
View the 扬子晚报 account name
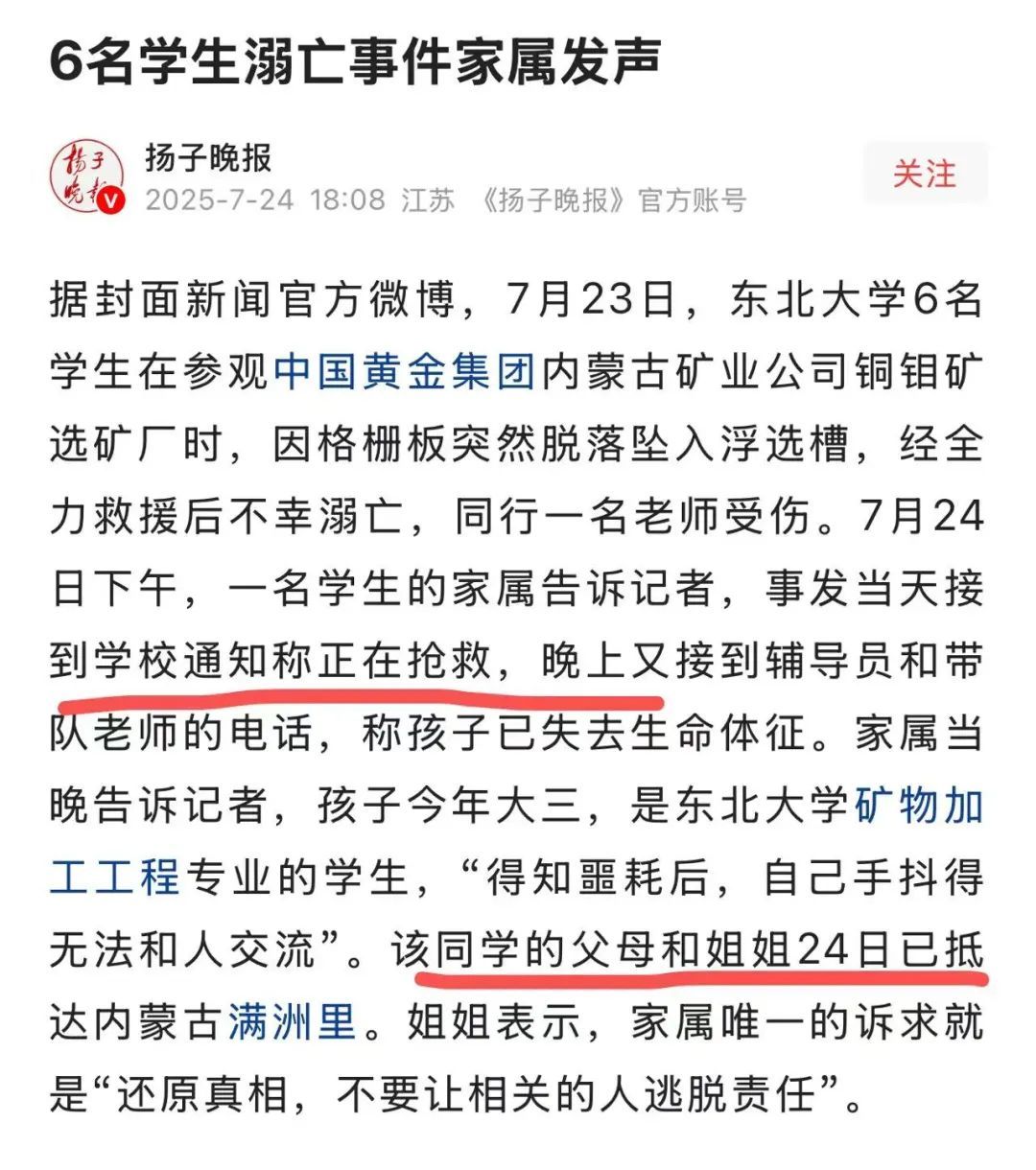click(209, 156)
